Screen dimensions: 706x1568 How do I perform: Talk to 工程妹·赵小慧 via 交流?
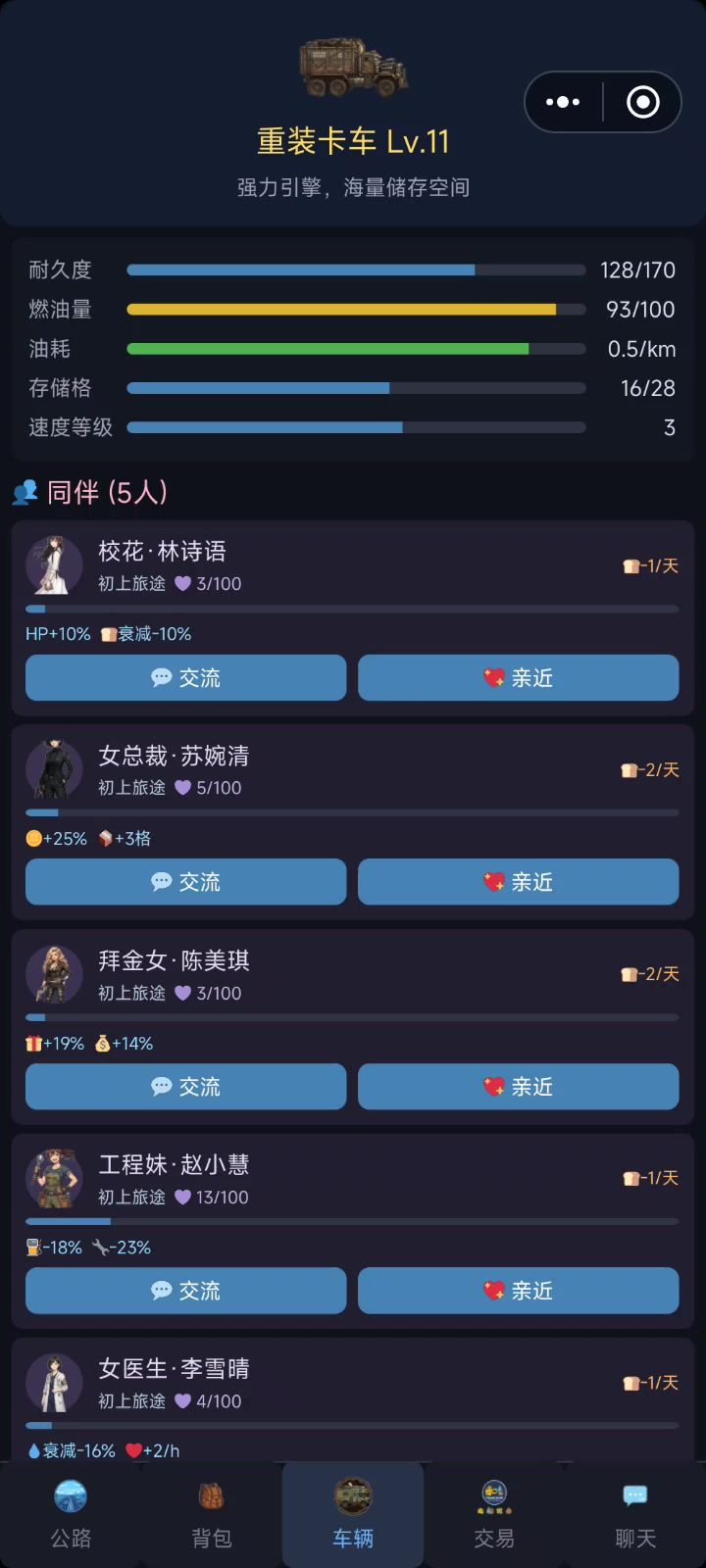point(185,1291)
